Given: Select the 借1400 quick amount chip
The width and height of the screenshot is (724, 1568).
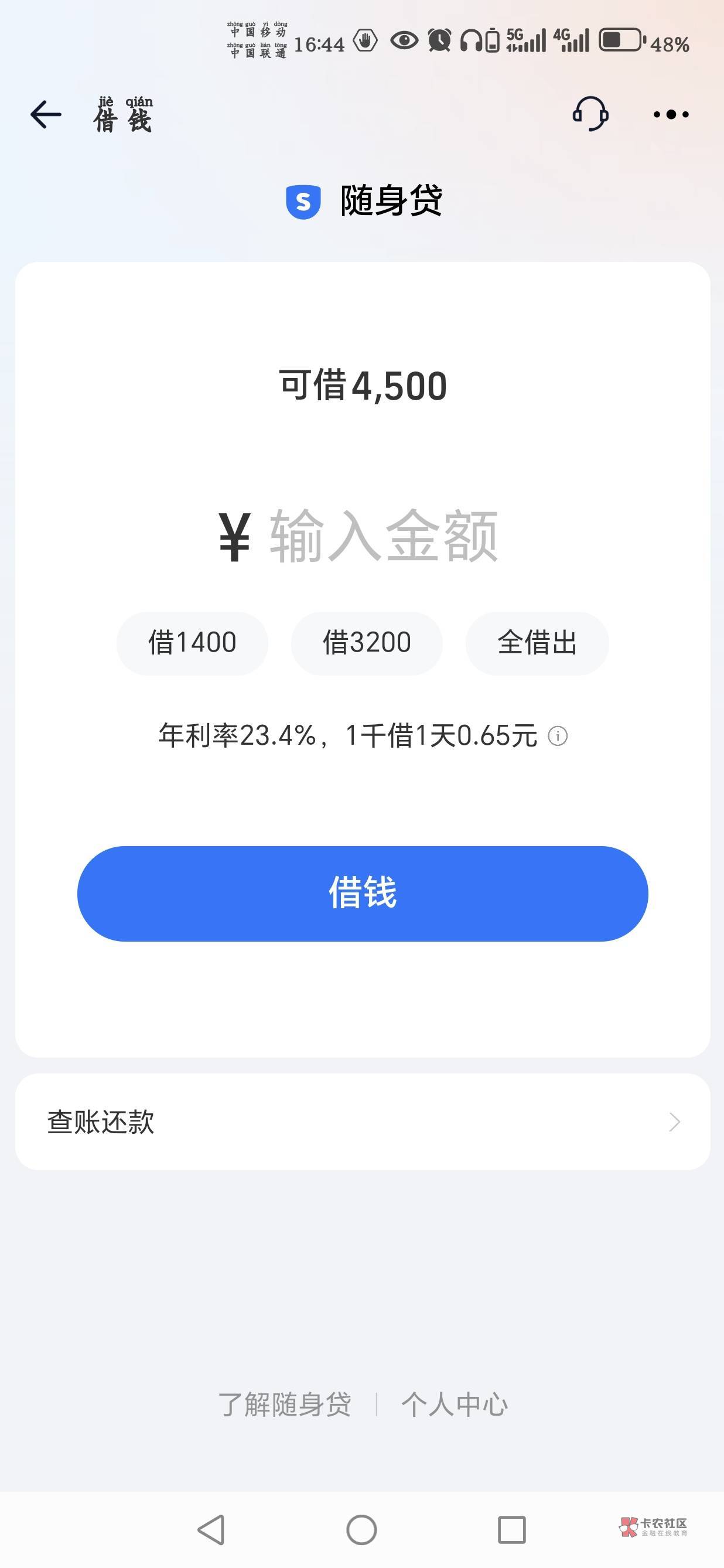Looking at the screenshot, I should (192, 643).
